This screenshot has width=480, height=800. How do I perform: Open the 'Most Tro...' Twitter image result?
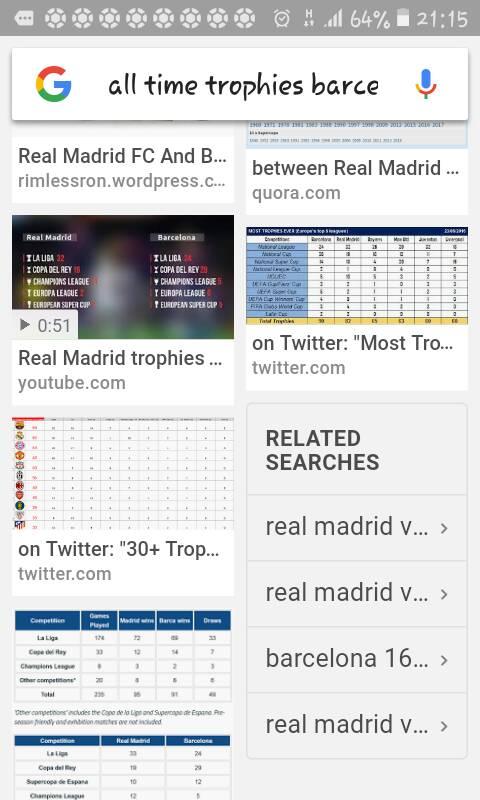tap(357, 309)
